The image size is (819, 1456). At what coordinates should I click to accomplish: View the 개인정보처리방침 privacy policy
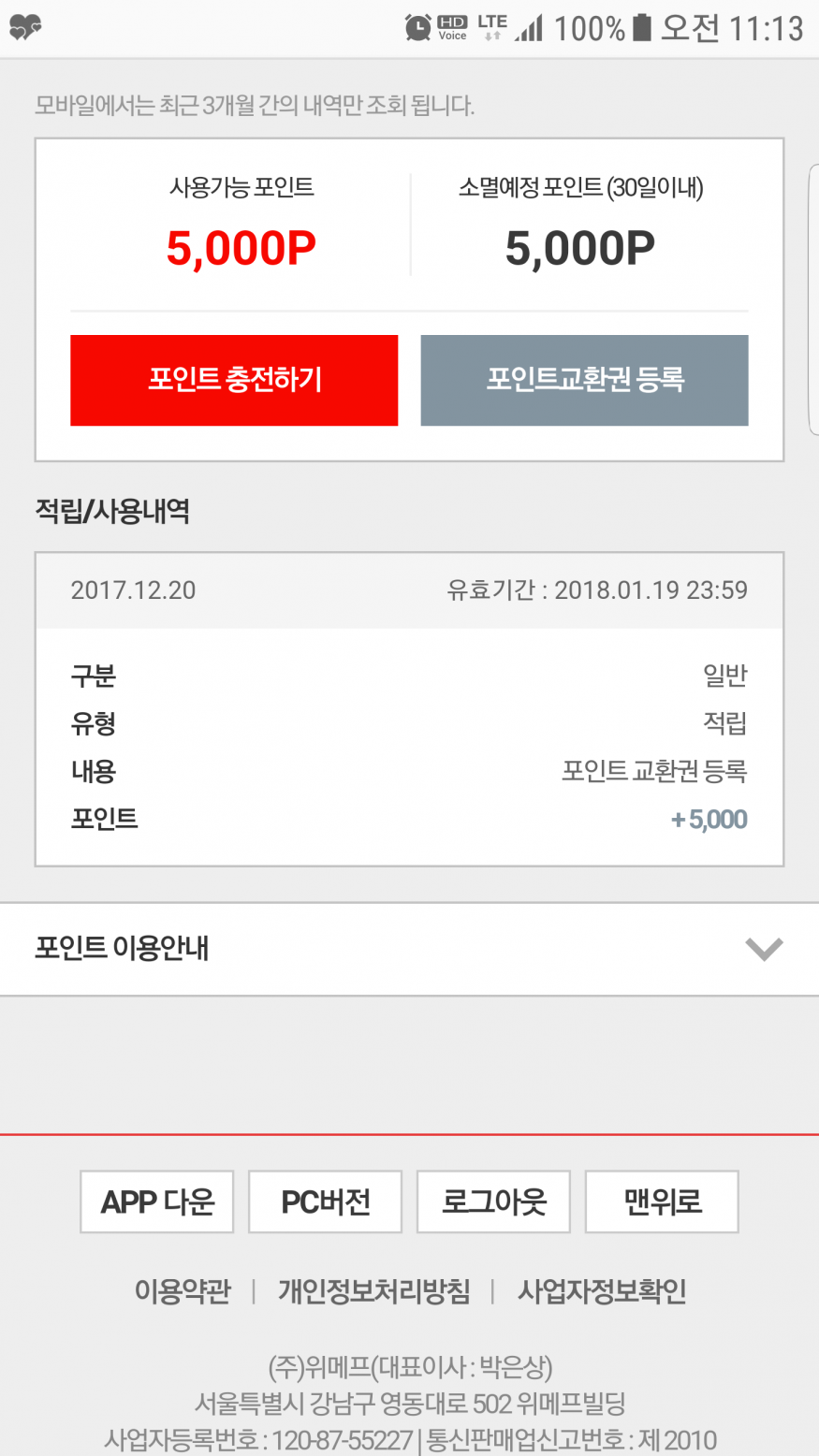(x=373, y=1291)
